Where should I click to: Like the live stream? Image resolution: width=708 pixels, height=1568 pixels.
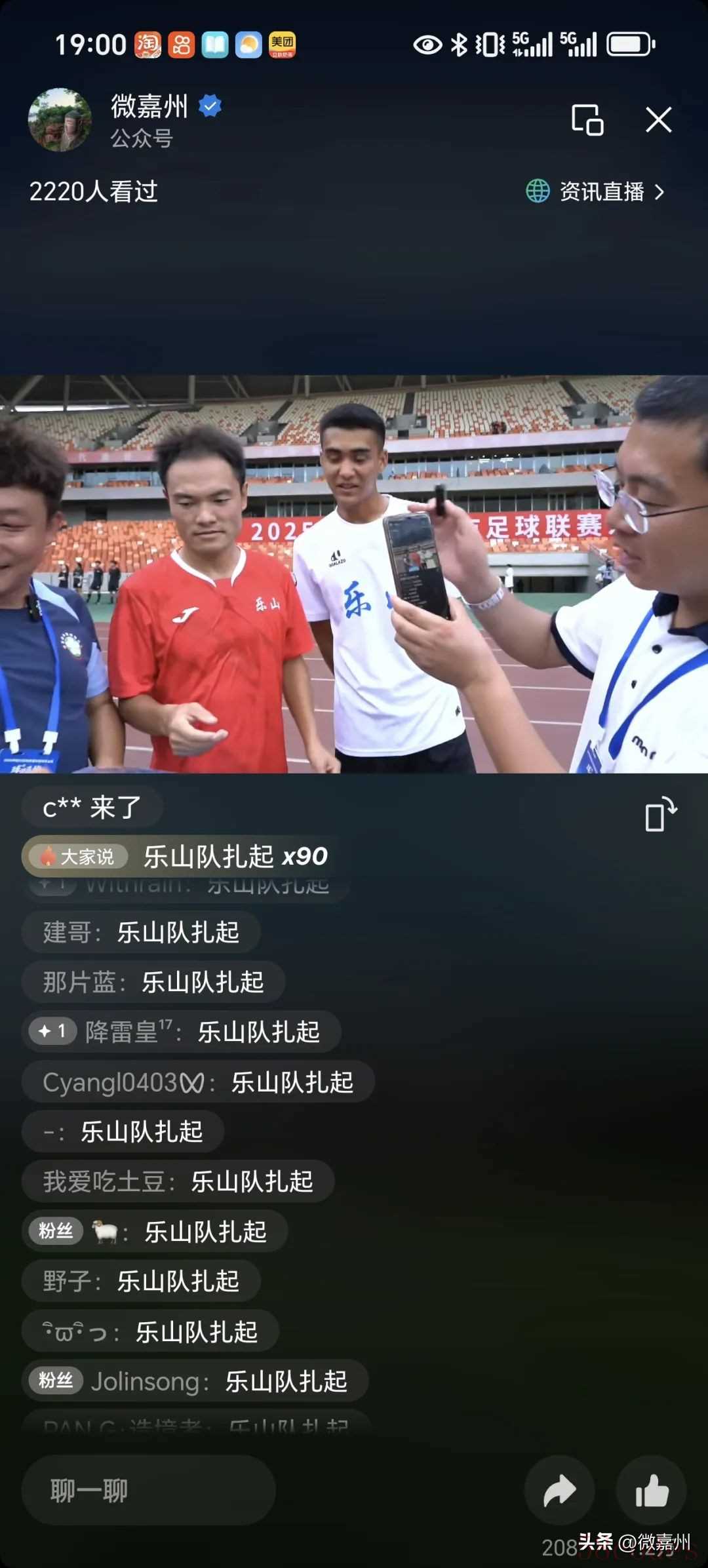pyautogui.click(x=651, y=1490)
